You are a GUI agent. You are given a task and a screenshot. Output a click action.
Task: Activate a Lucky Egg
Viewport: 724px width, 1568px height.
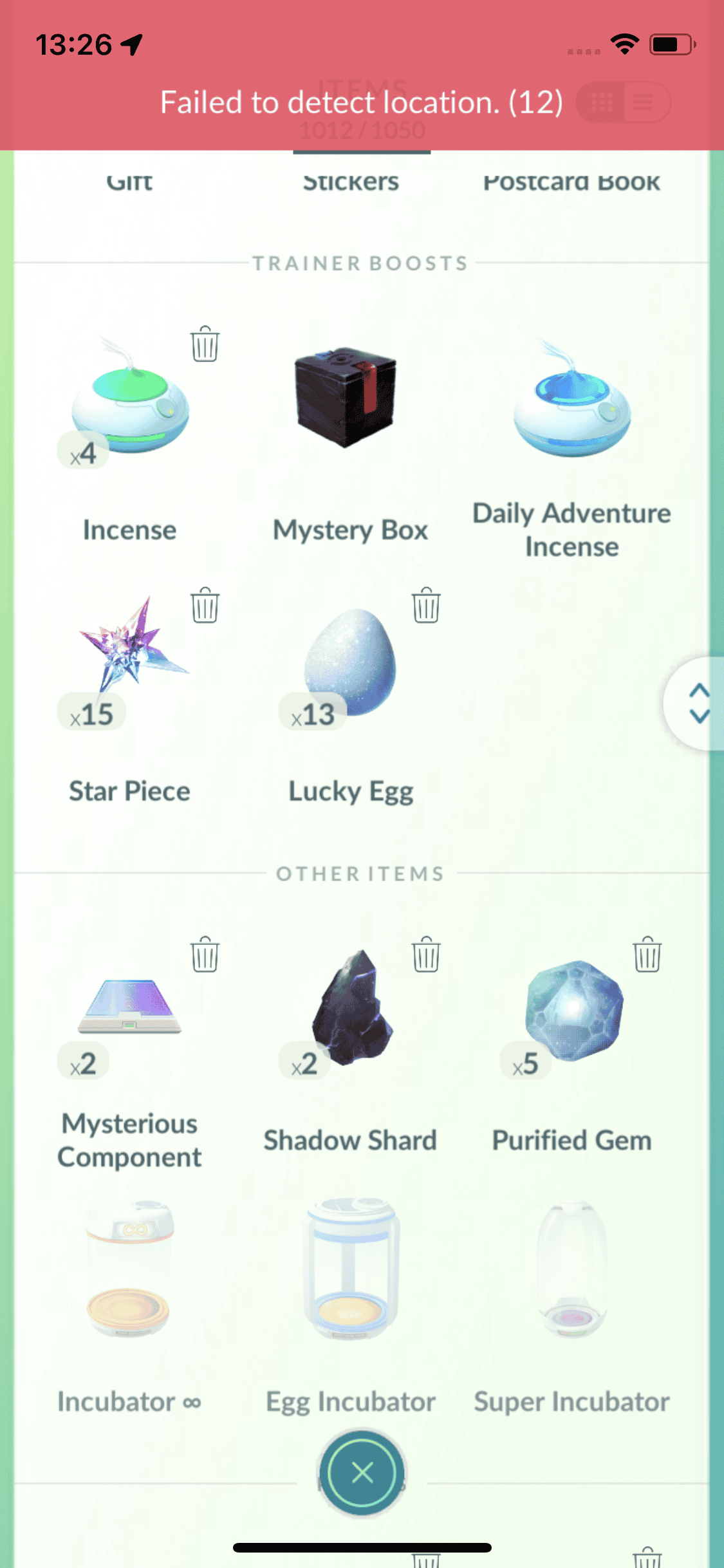[351, 663]
